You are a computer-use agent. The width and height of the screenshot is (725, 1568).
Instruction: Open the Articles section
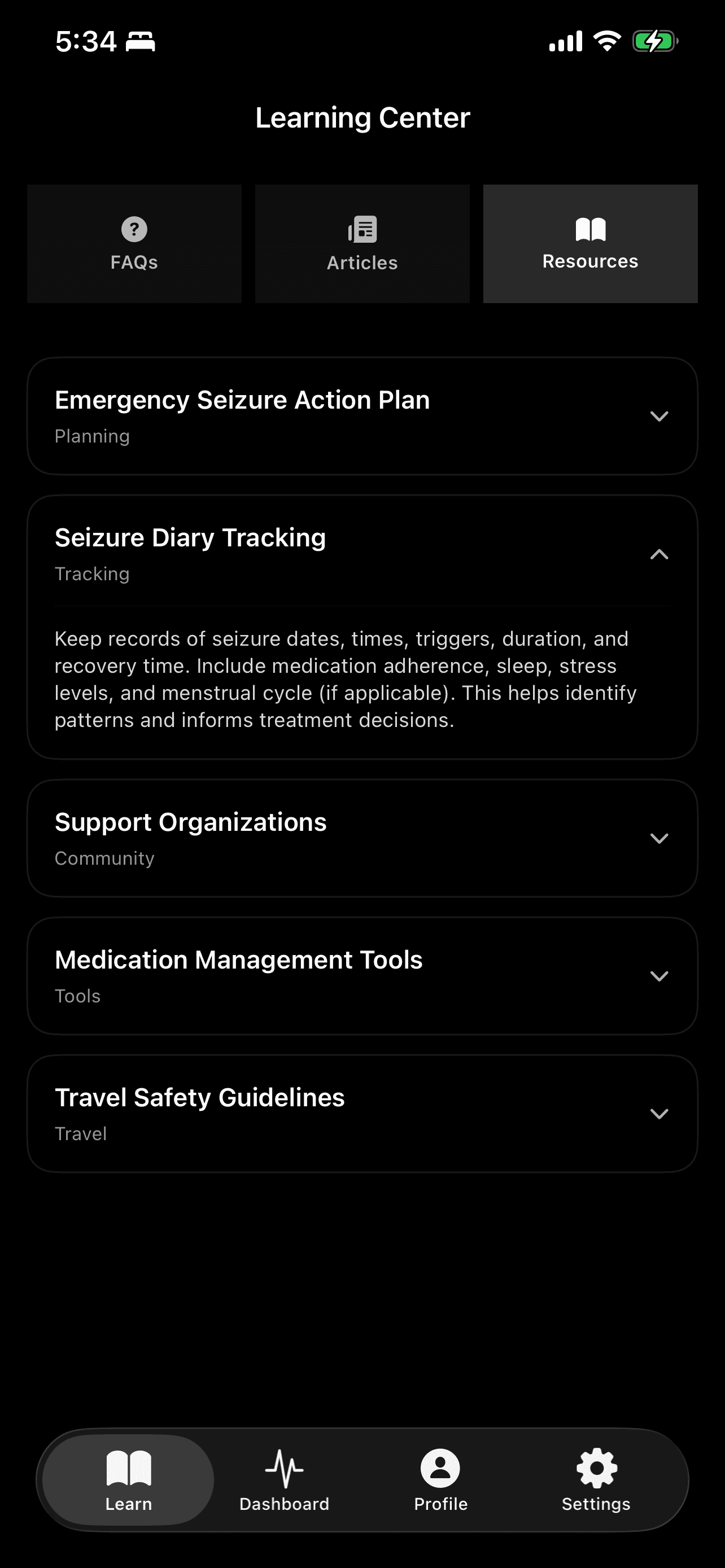[x=362, y=243]
